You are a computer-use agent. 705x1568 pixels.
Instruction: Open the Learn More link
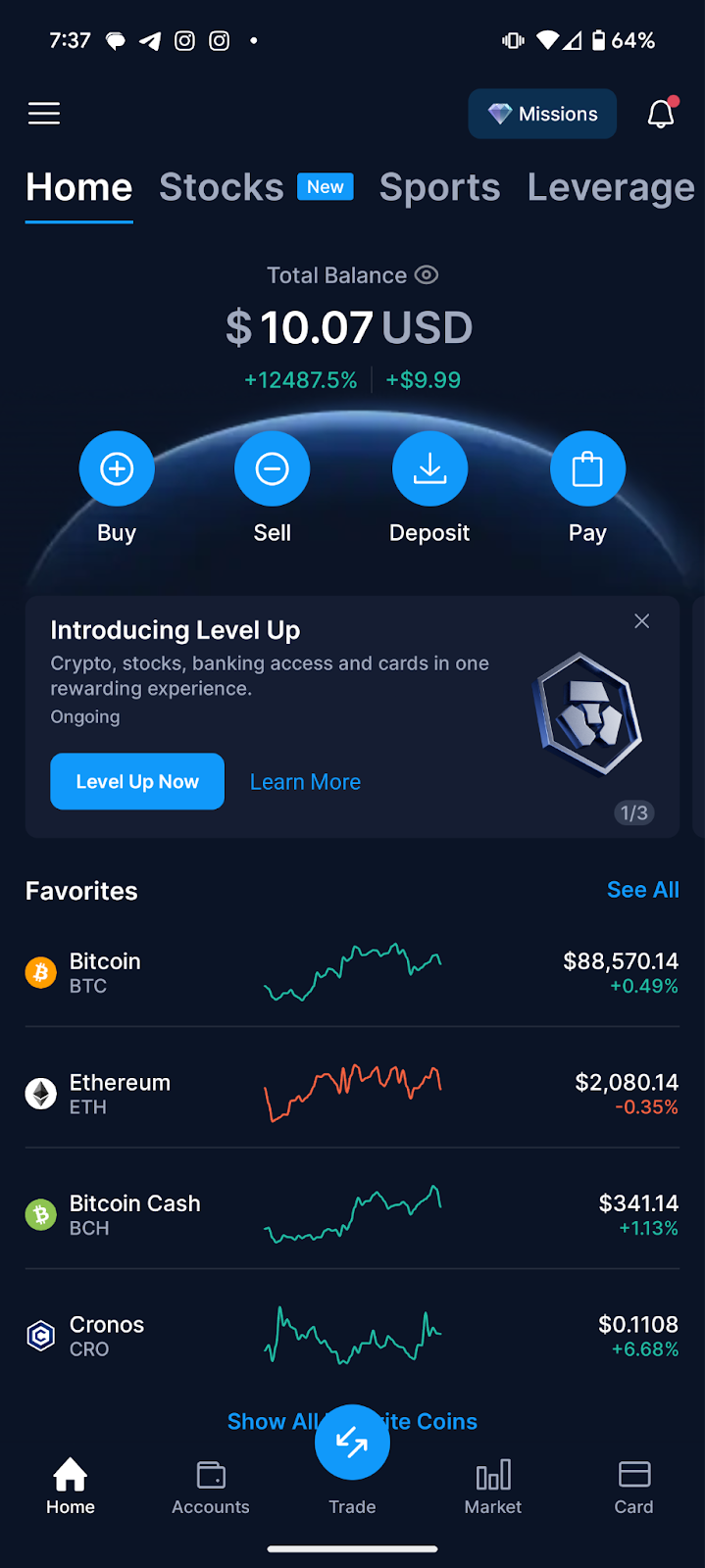(x=305, y=782)
